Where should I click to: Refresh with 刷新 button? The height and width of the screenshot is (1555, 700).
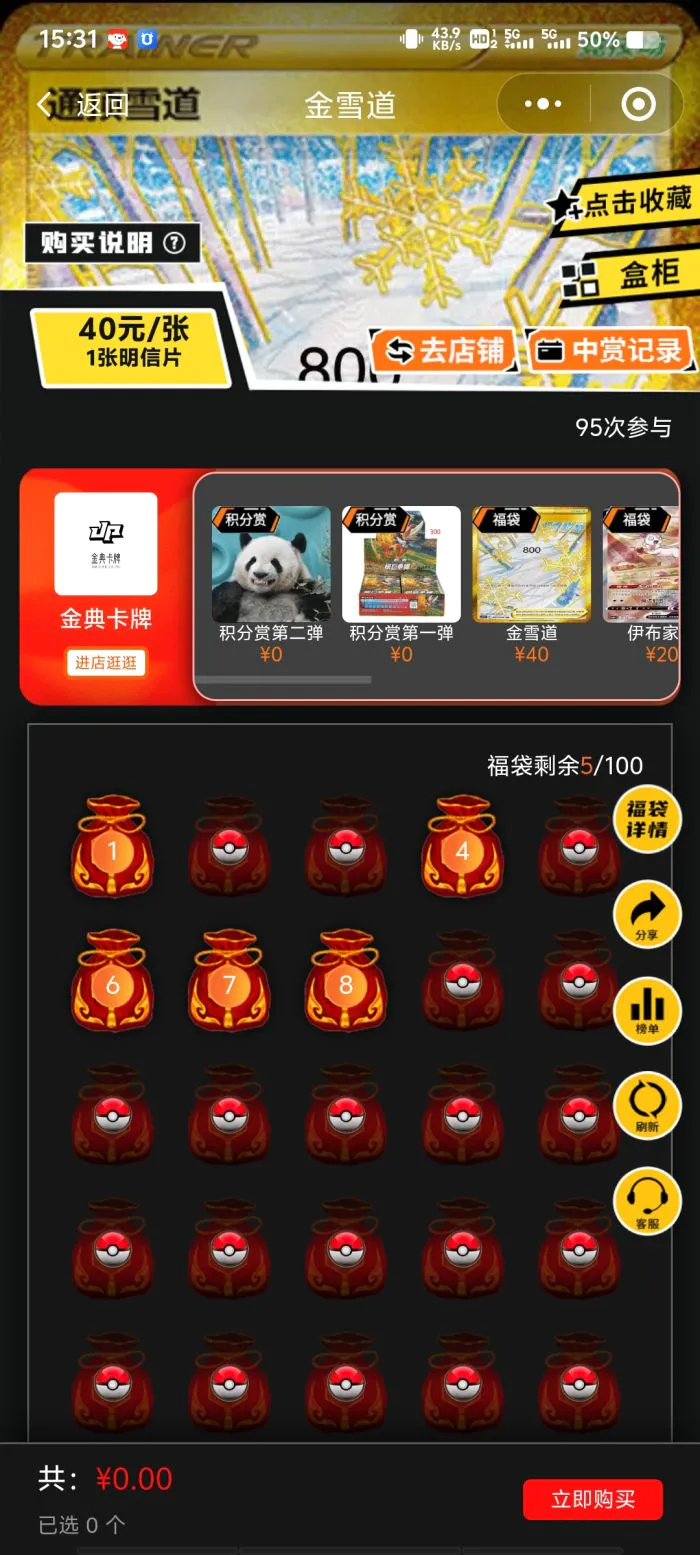point(647,1104)
